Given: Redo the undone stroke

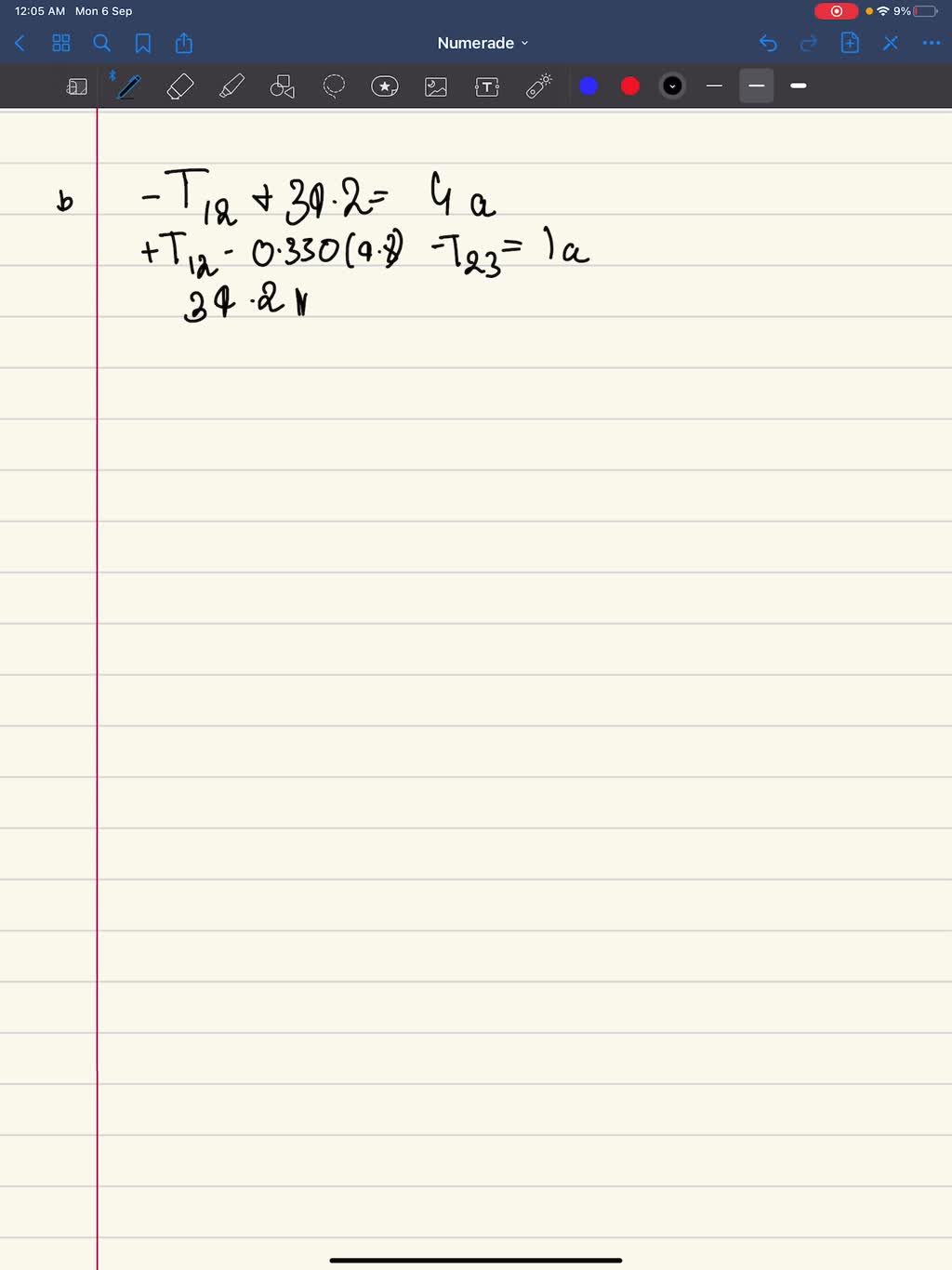Looking at the screenshot, I should 809,43.
